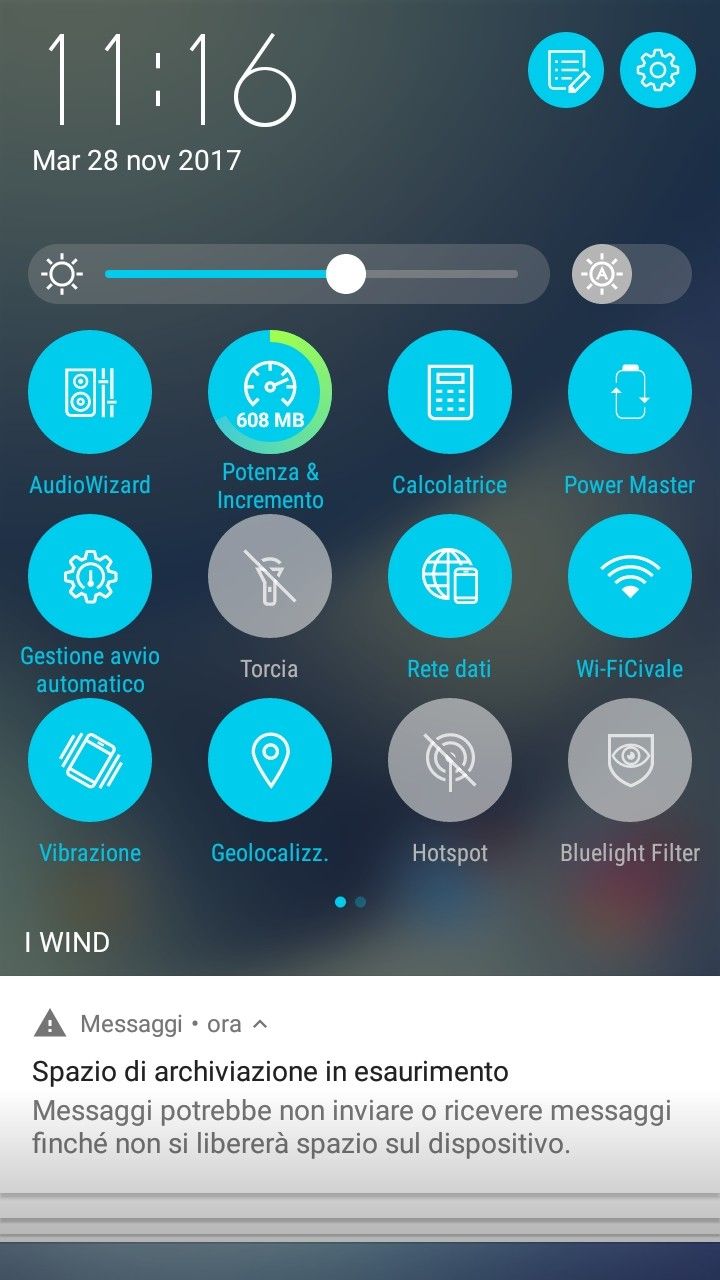Open the settings gear icon
The image size is (720, 1280).
pos(657,70)
